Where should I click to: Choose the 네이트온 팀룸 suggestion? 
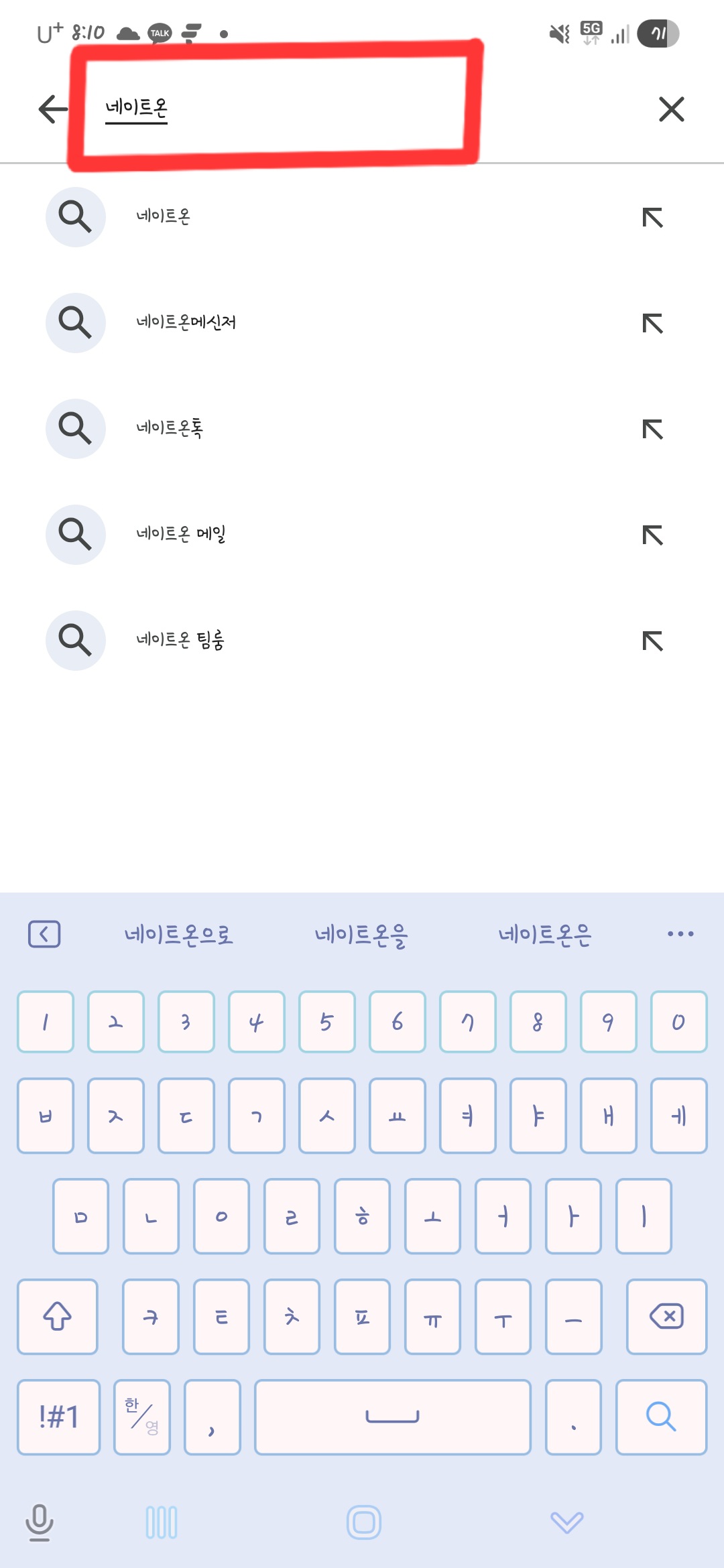[180, 640]
